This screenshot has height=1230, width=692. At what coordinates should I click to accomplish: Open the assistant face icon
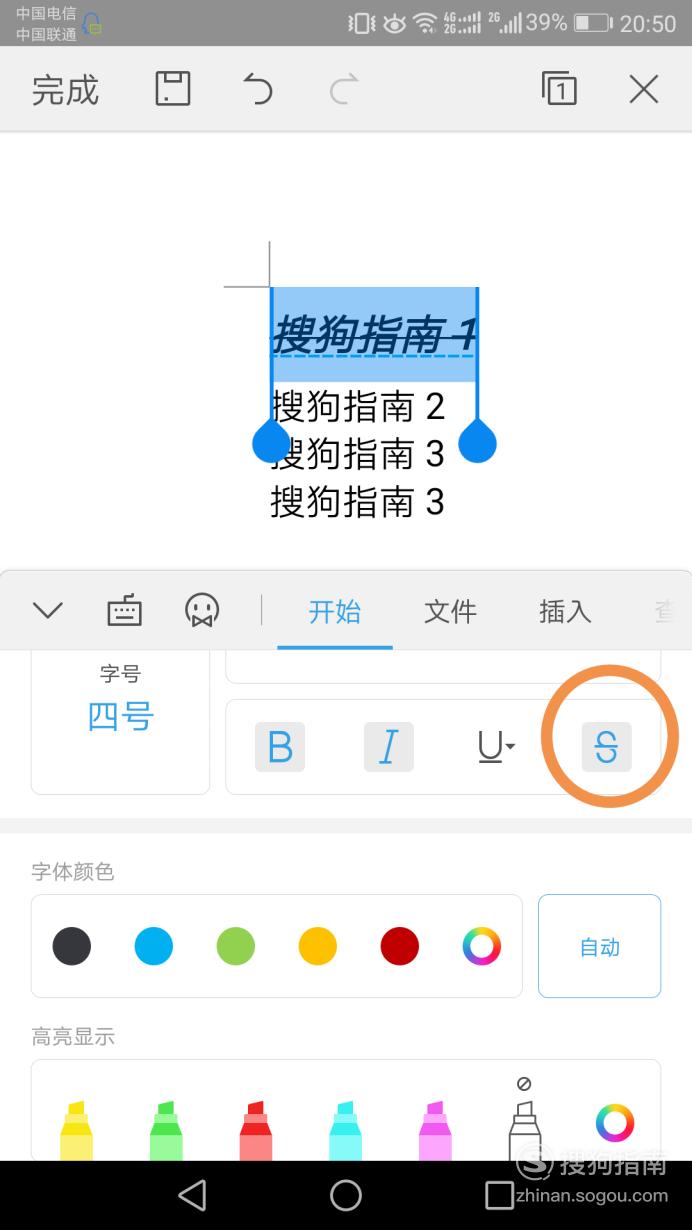coord(202,610)
